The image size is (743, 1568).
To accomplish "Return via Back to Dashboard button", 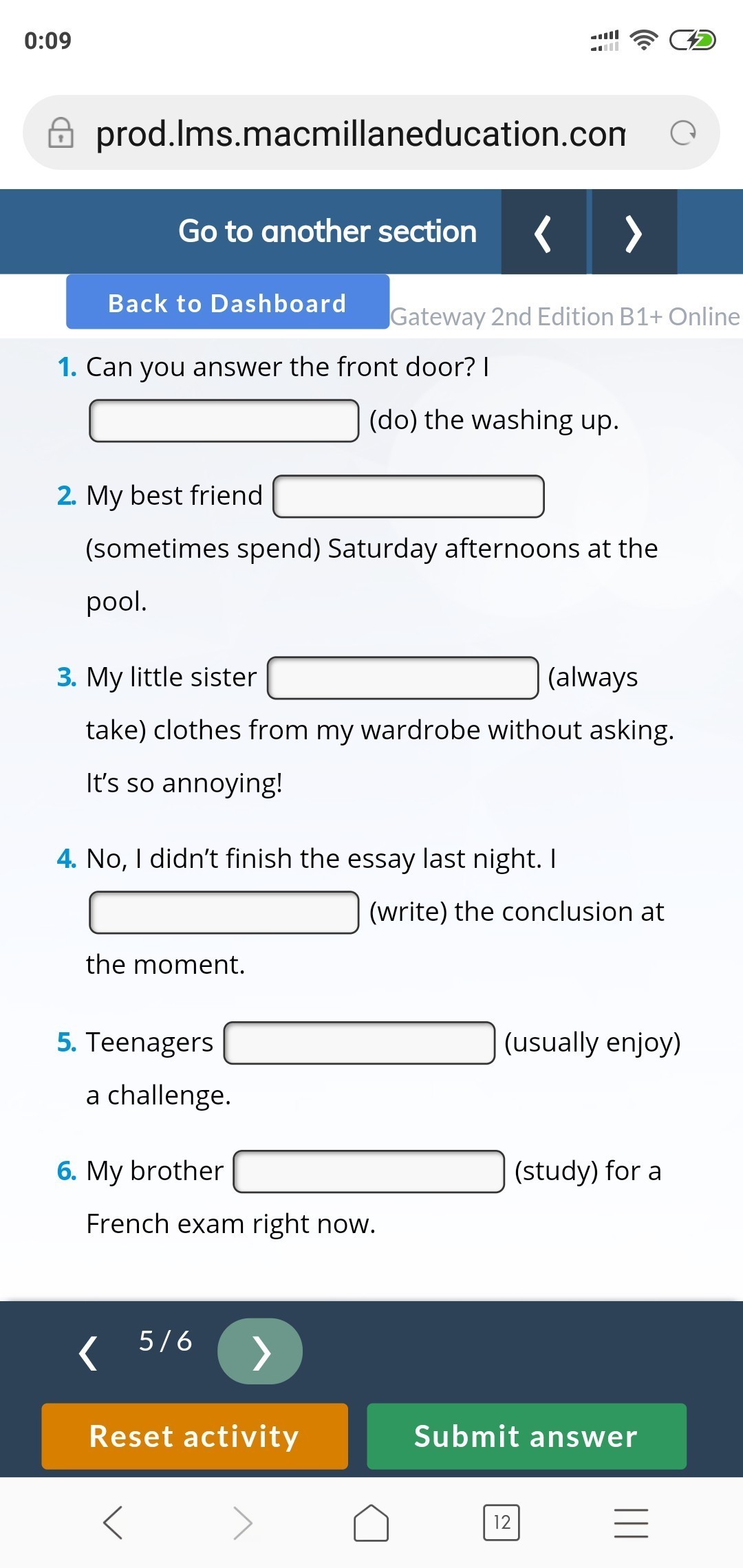I will tap(228, 302).
